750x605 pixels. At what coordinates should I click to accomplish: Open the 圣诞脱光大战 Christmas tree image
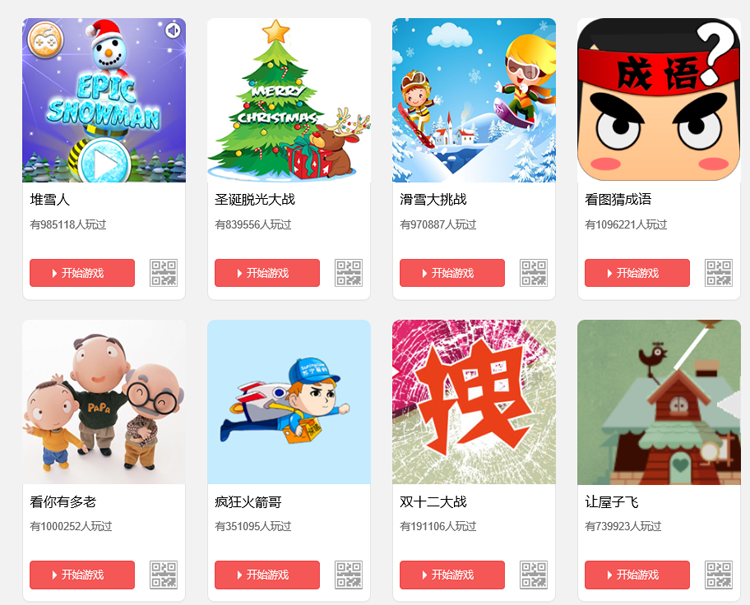click(289, 100)
